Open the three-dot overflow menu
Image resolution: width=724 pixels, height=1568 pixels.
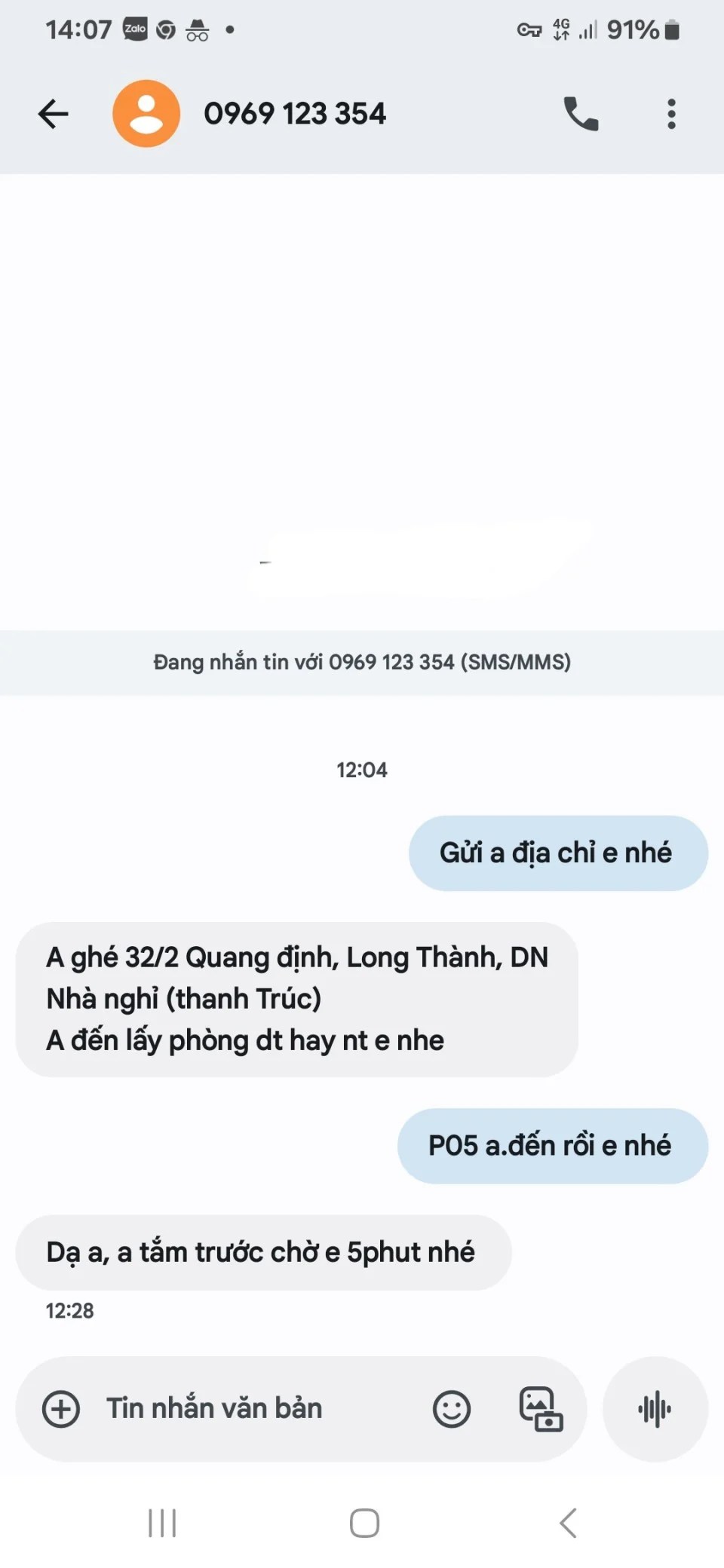click(x=671, y=114)
